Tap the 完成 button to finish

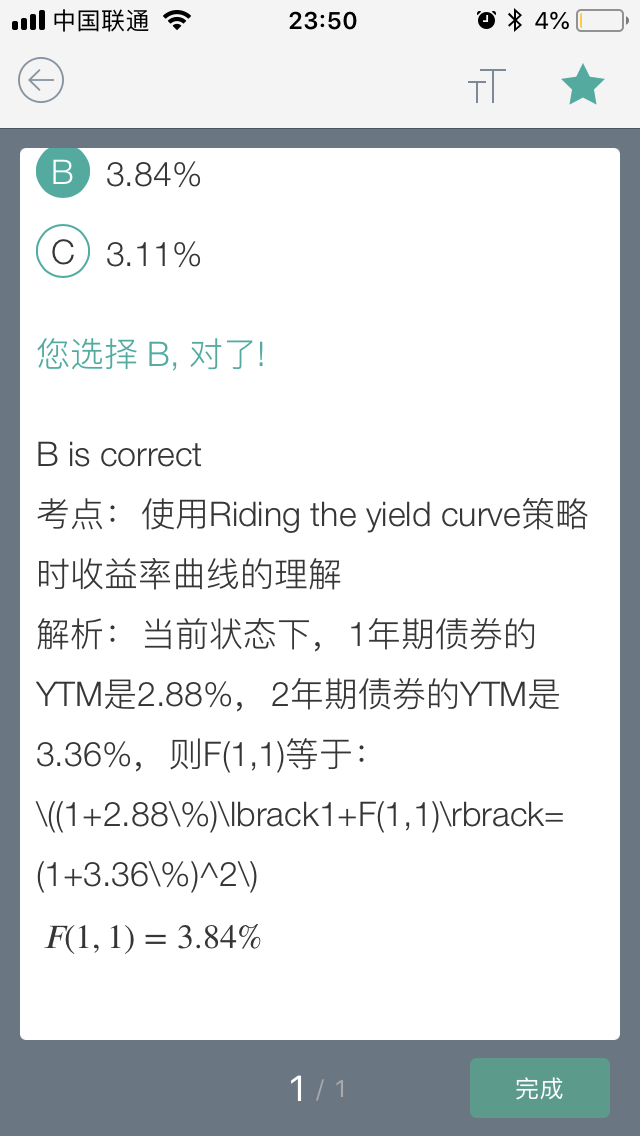pos(539,1087)
